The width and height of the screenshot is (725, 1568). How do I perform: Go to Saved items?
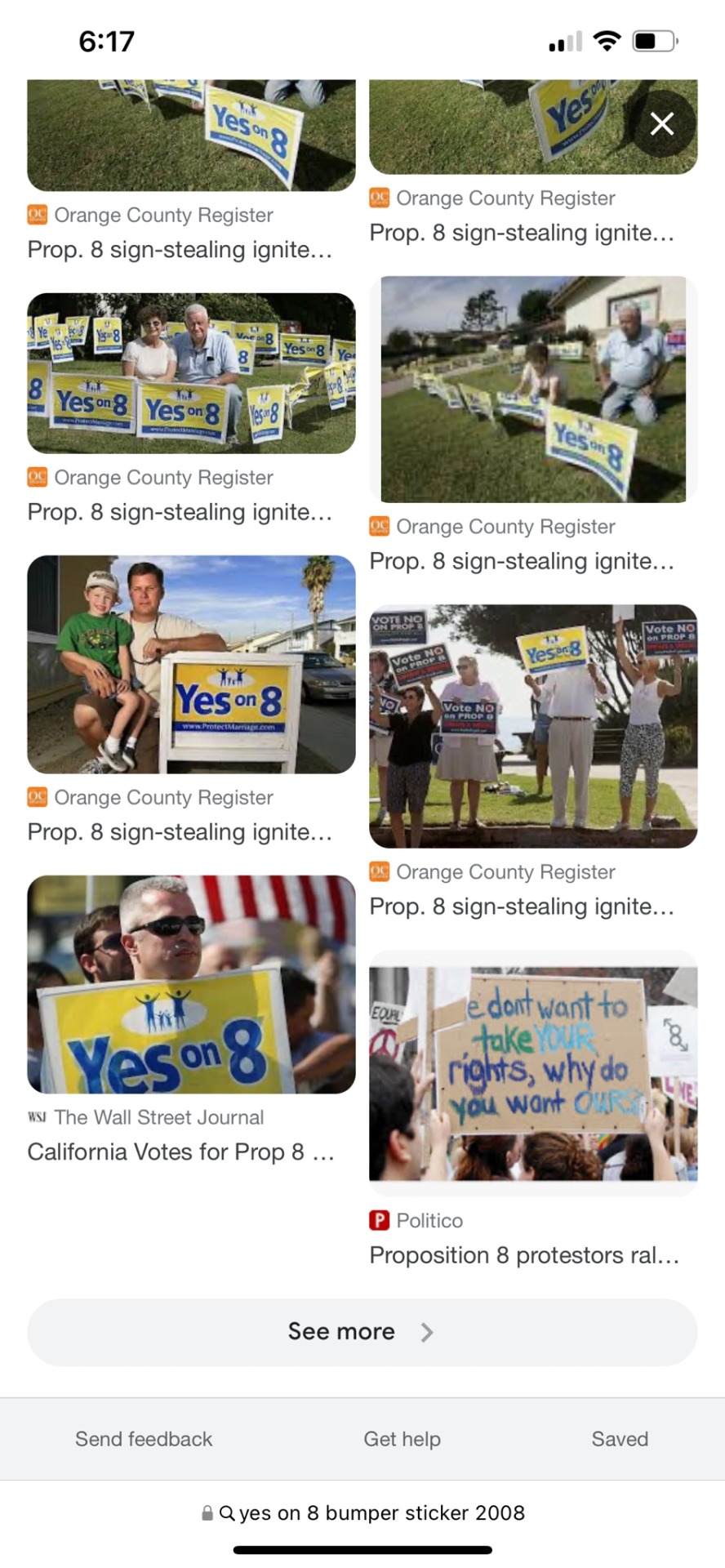(x=620, y=1439)
